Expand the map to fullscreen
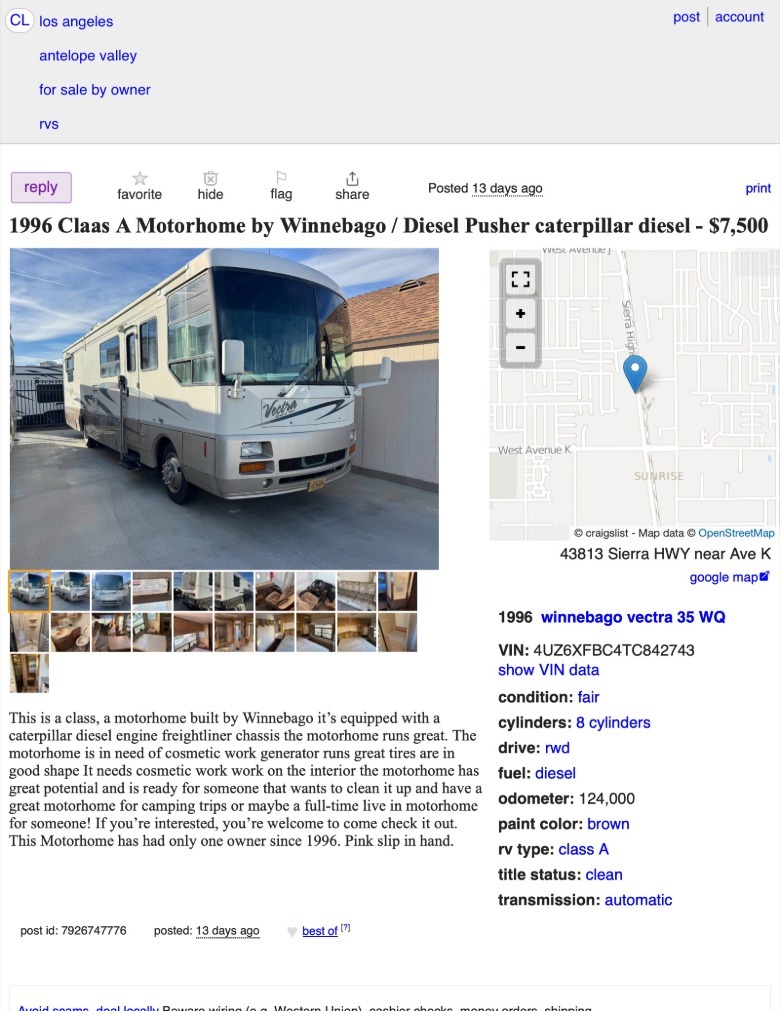Screen dimensions: 780x1011 [x=520, y=279]
